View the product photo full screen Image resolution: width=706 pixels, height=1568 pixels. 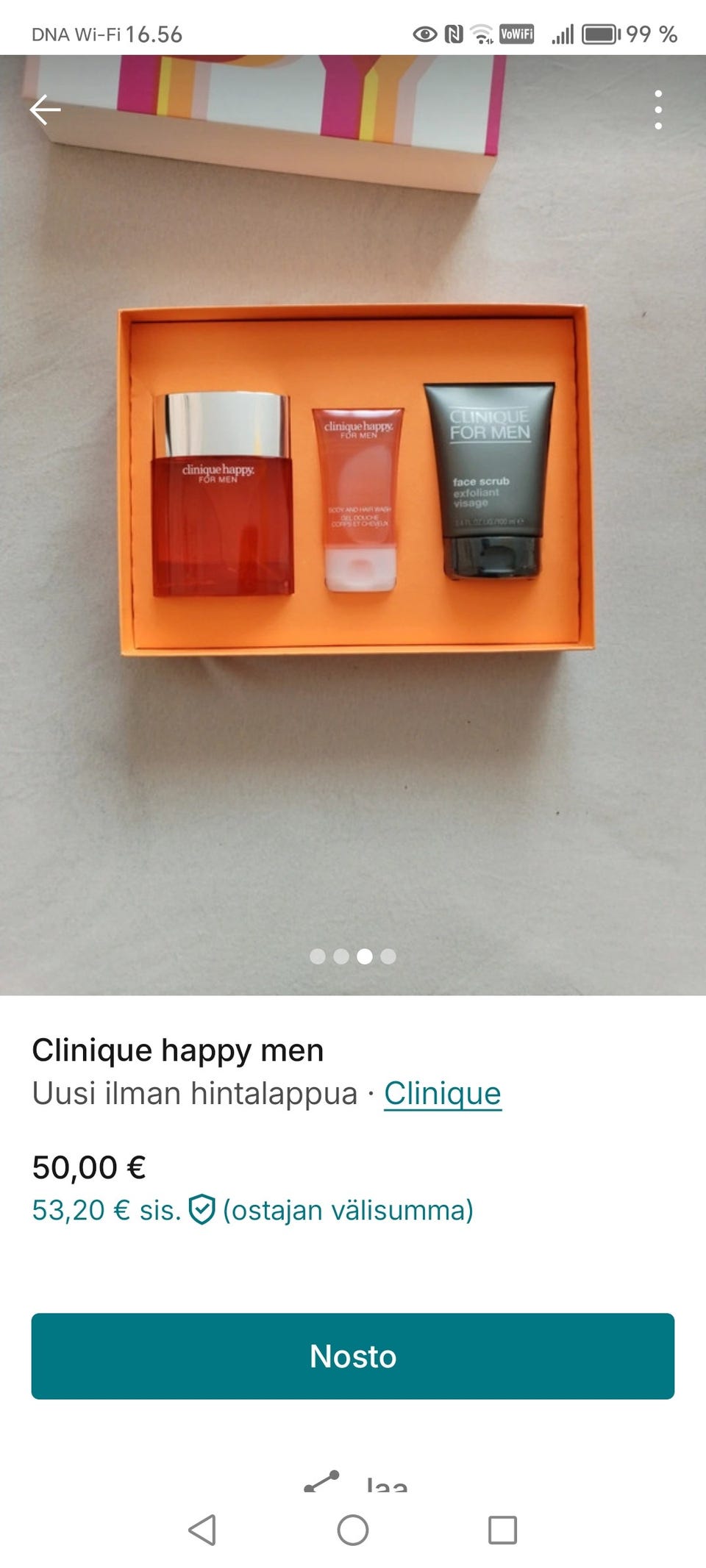click(x=353, y=515)
